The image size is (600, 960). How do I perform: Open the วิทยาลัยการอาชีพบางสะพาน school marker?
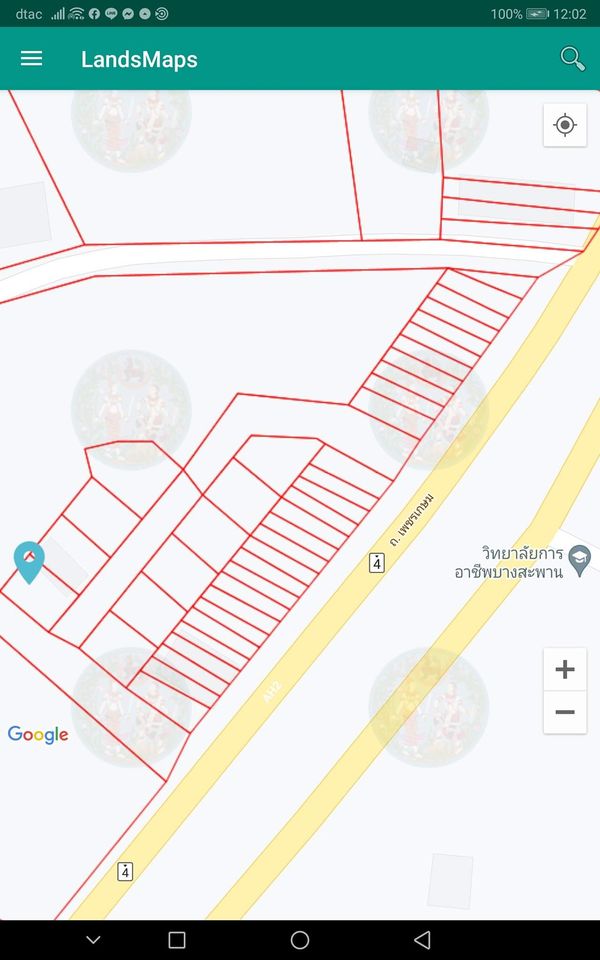tap(579, 561)
